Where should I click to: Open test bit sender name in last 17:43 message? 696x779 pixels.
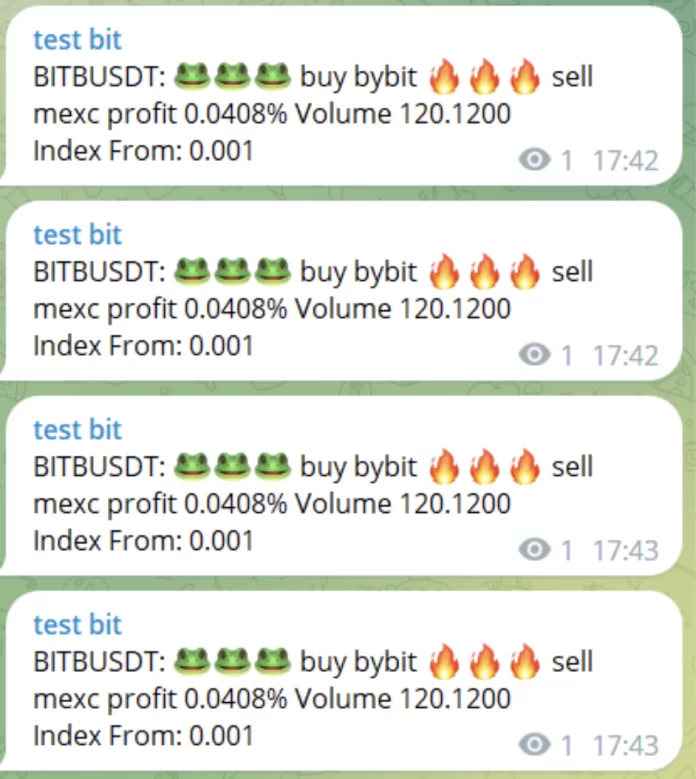(77, 625)
